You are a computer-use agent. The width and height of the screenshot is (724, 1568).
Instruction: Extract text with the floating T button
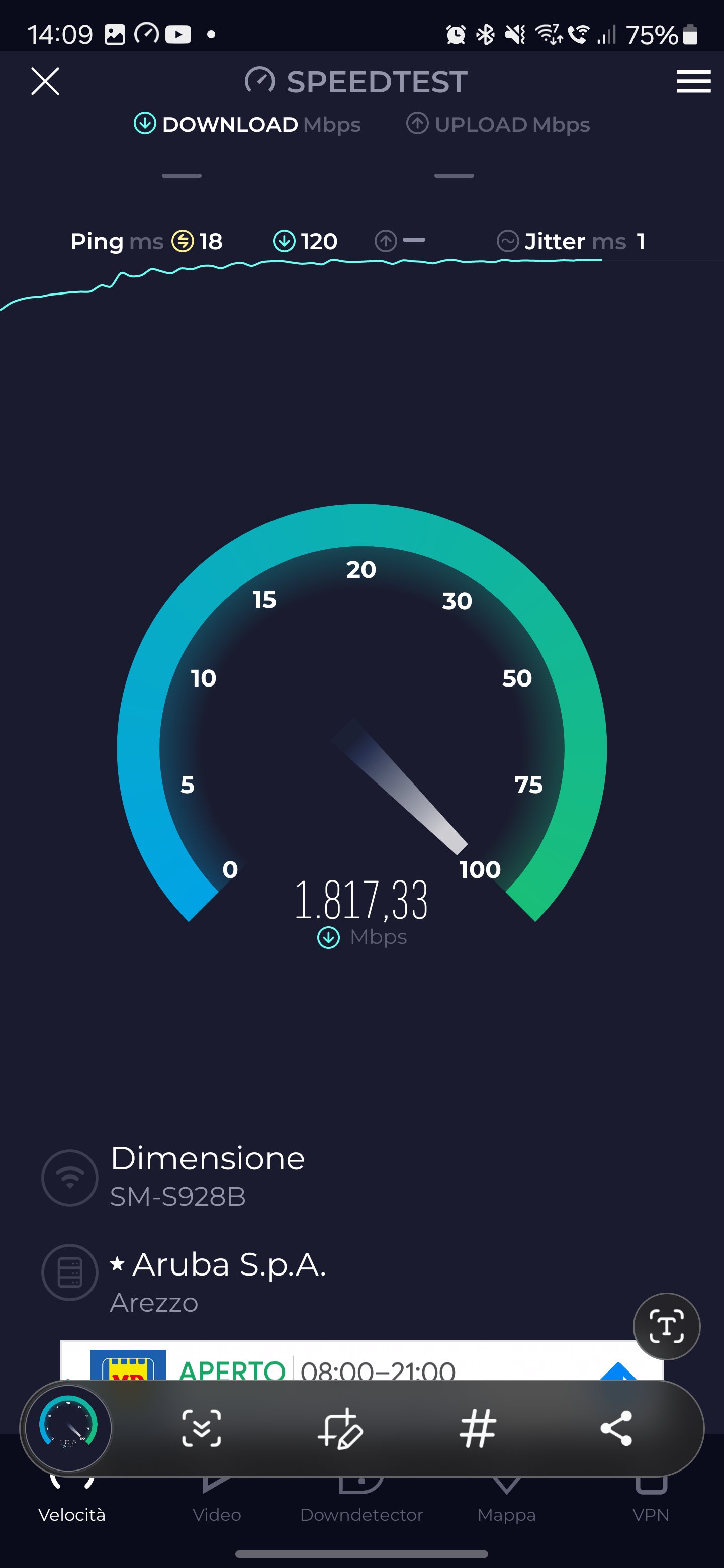point(666,1326)
